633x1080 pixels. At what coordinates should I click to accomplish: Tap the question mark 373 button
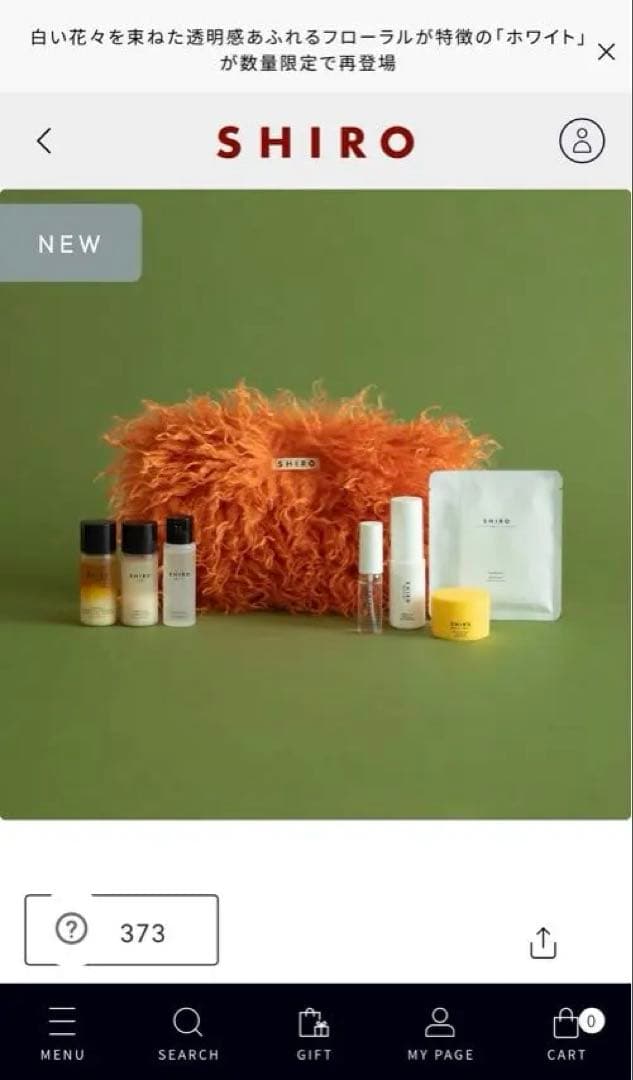(121, 931)
